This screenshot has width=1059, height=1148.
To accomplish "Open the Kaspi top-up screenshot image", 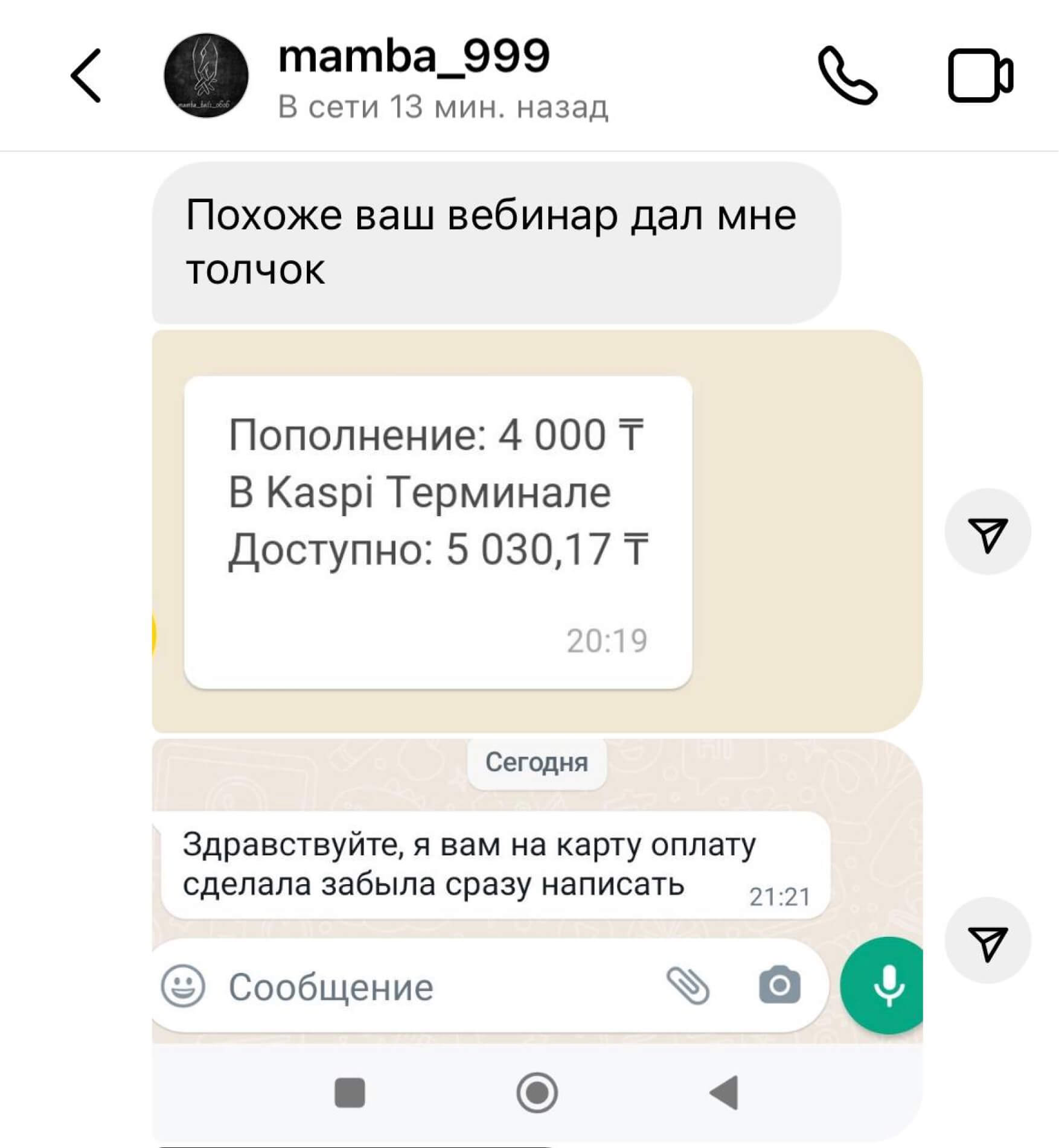I will pyautogui.click(x=536, y=531).
